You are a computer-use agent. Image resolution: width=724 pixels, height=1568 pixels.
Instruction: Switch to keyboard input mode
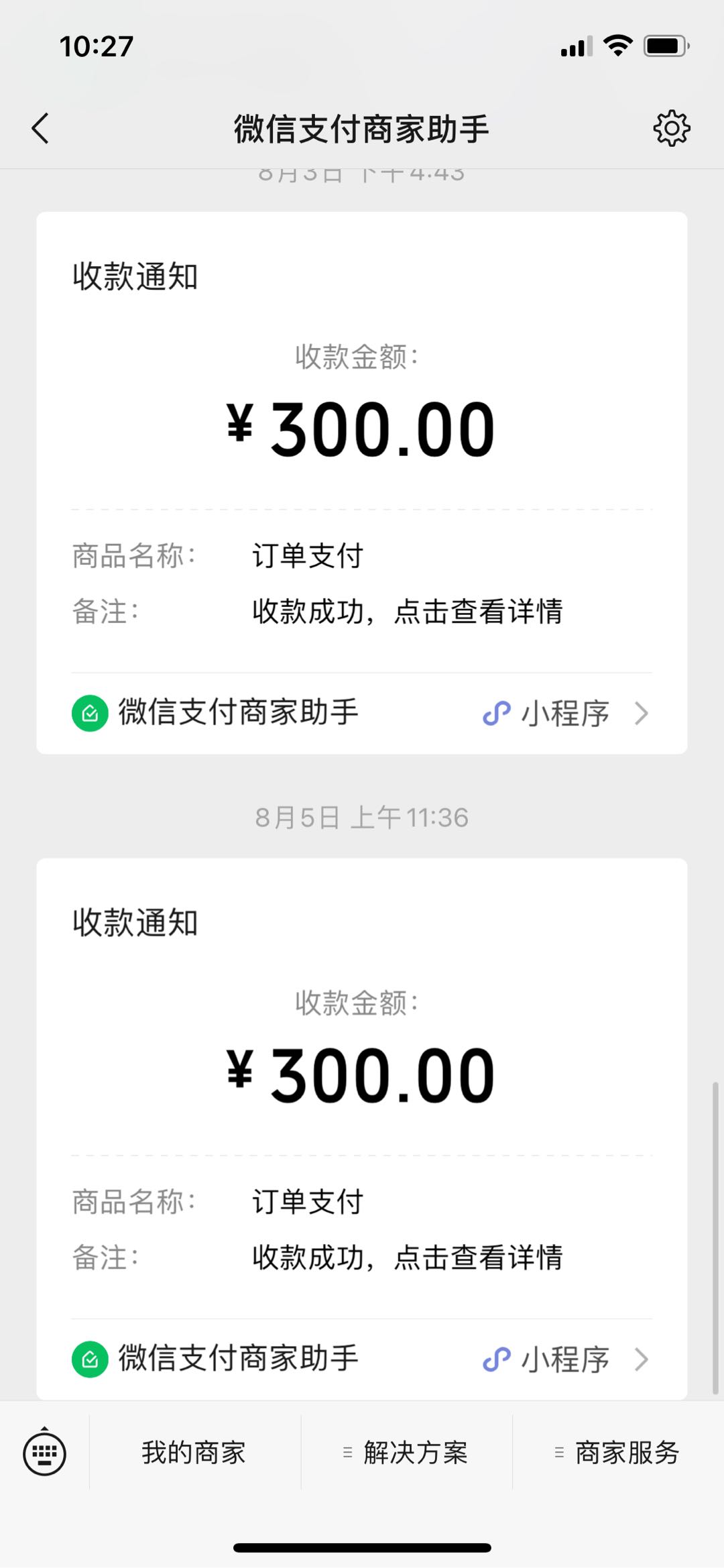point(44,1453)
